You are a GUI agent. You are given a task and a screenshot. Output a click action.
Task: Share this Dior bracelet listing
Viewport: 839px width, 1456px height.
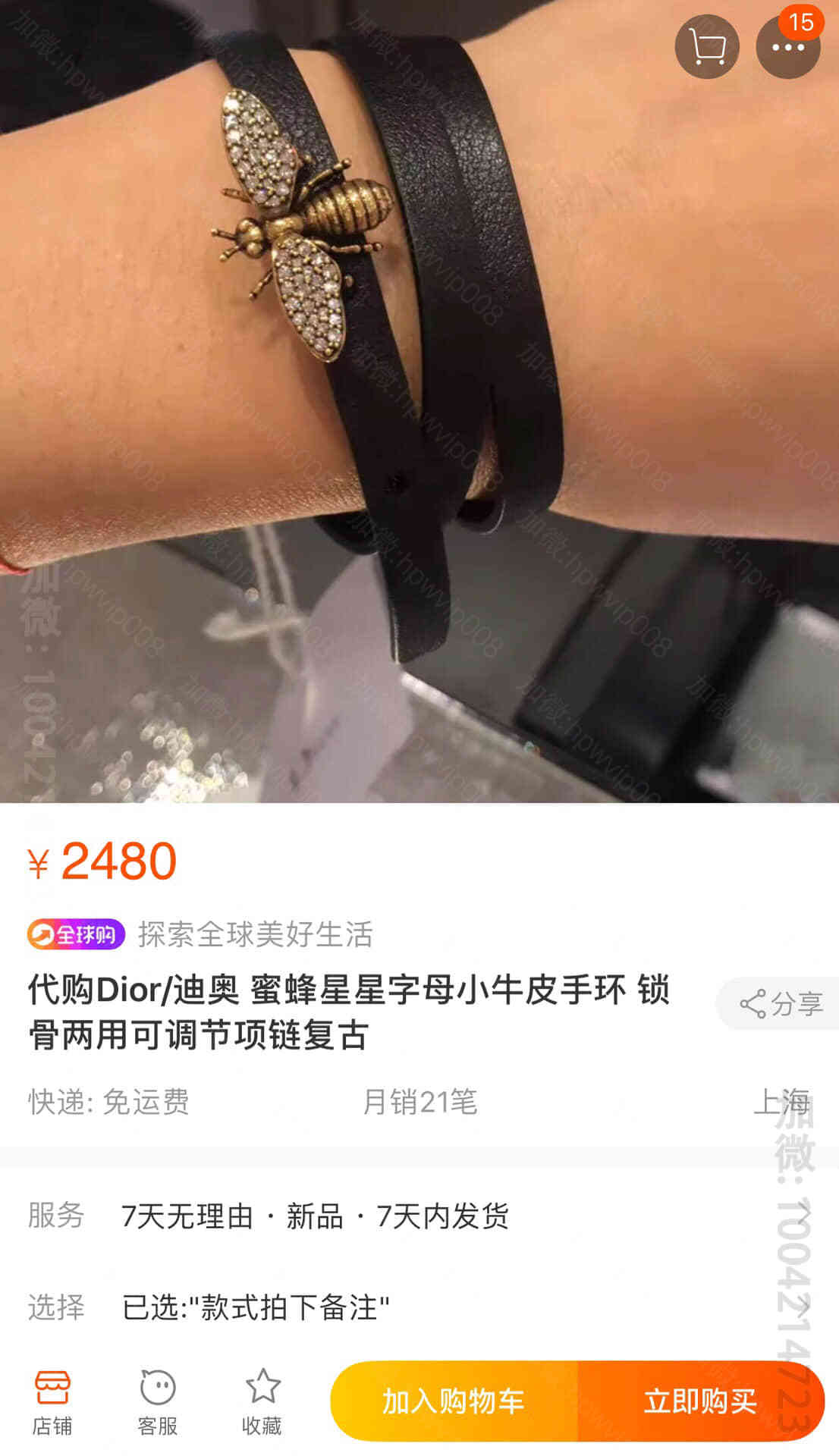781,1004
